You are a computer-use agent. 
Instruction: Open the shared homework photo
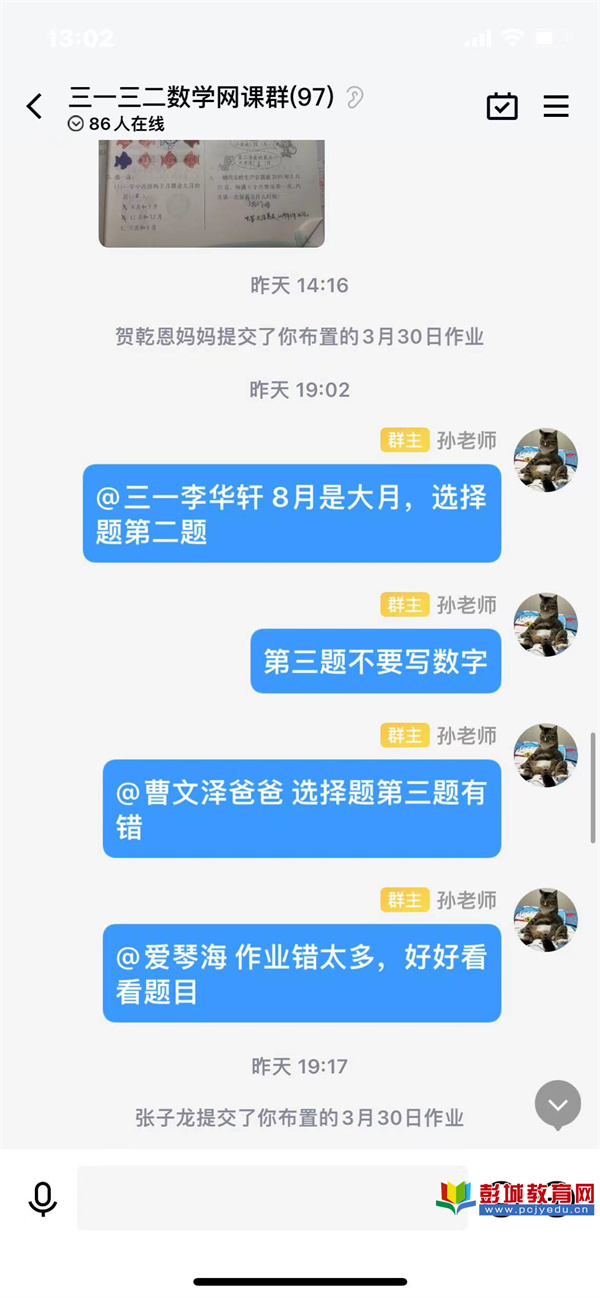[x=211, y=193]
